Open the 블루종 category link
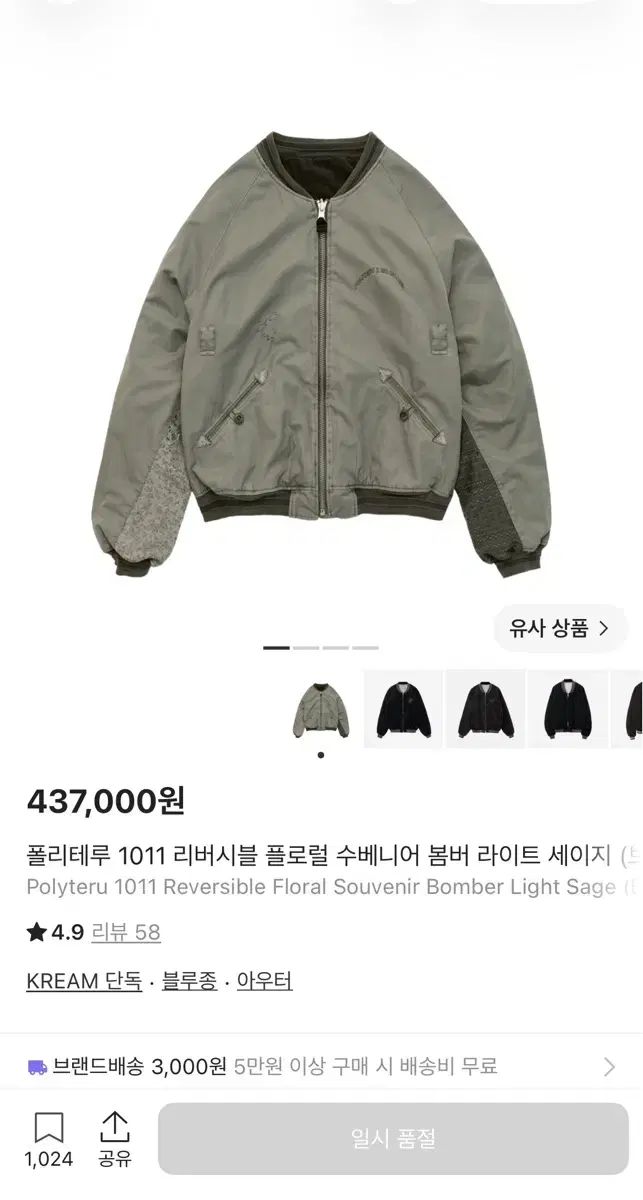 point(189,981)
